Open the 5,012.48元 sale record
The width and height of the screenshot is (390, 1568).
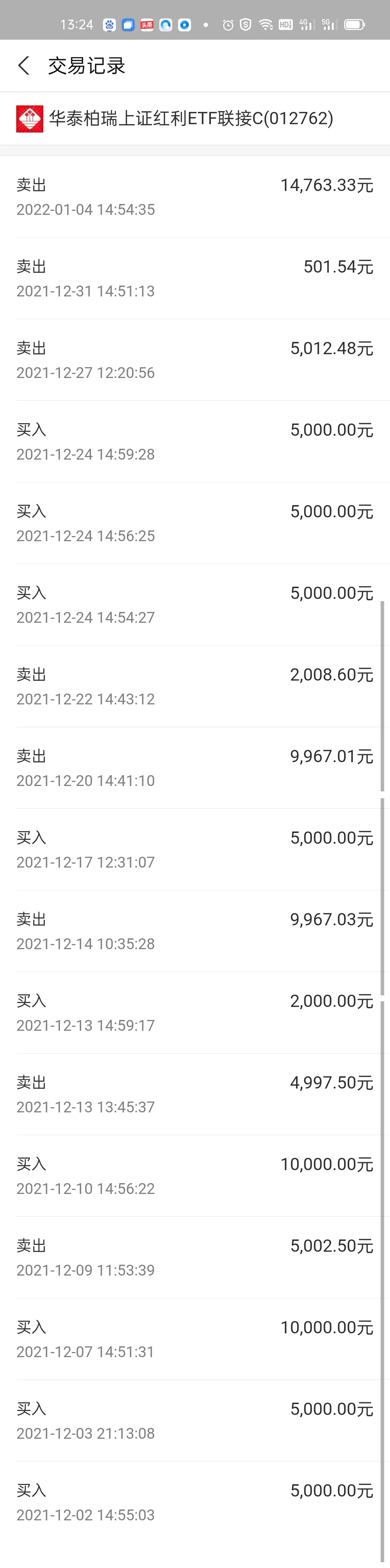(x=195, y=360)
